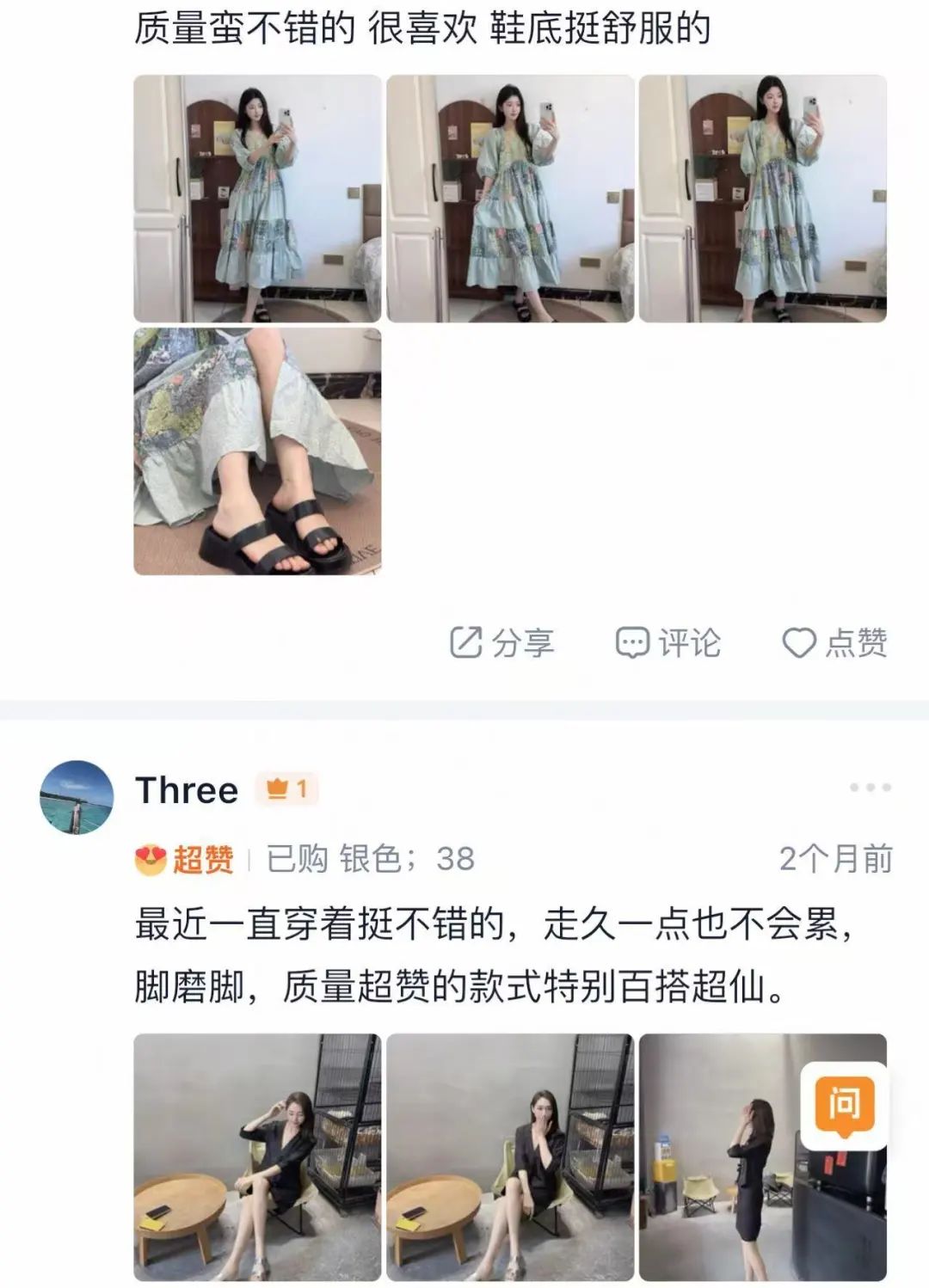Like the first review with 点赞
Screen dimensions: 929x1288
tap(834, 642)
